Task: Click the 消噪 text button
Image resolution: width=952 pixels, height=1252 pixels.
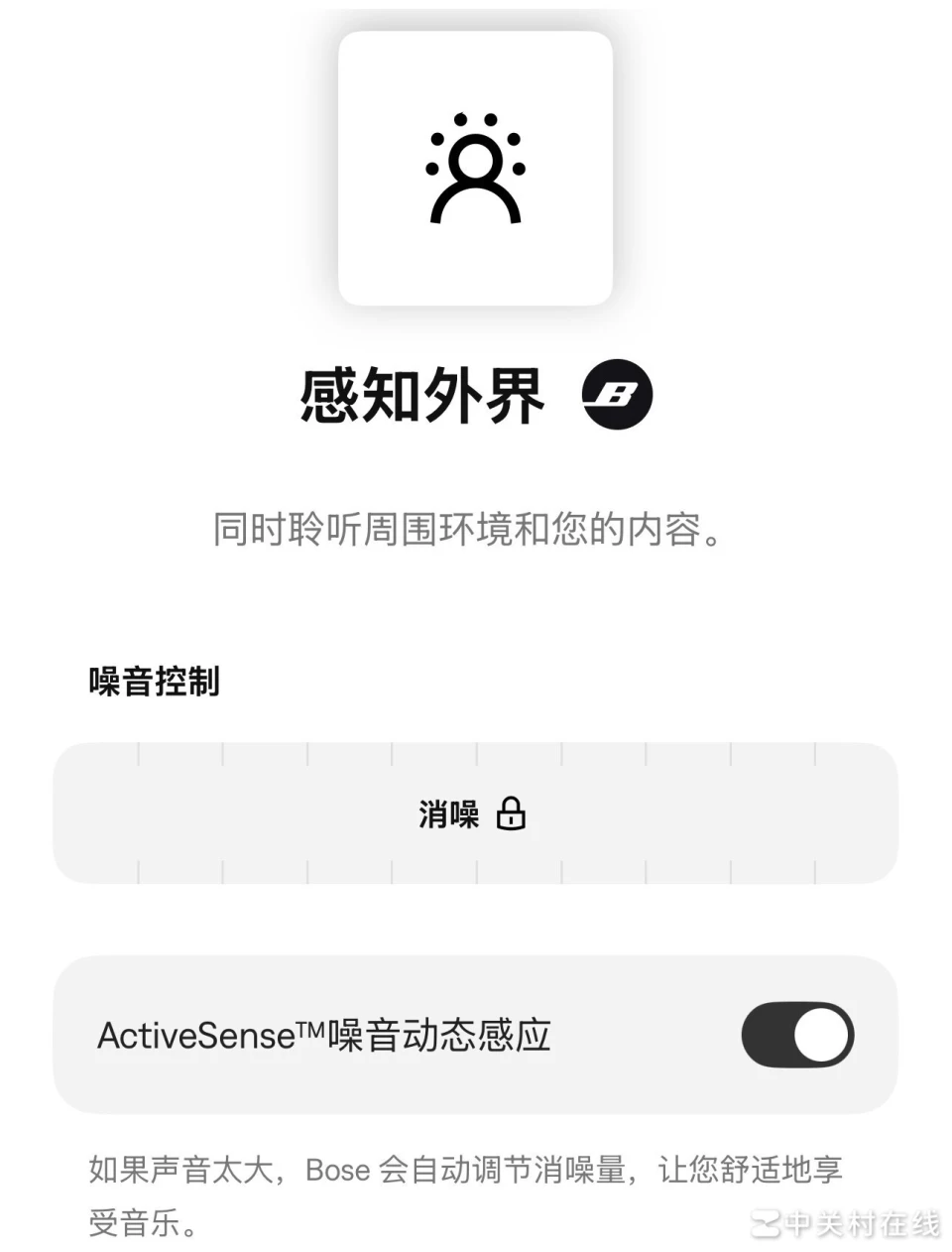Action: (x=446, y=814)
